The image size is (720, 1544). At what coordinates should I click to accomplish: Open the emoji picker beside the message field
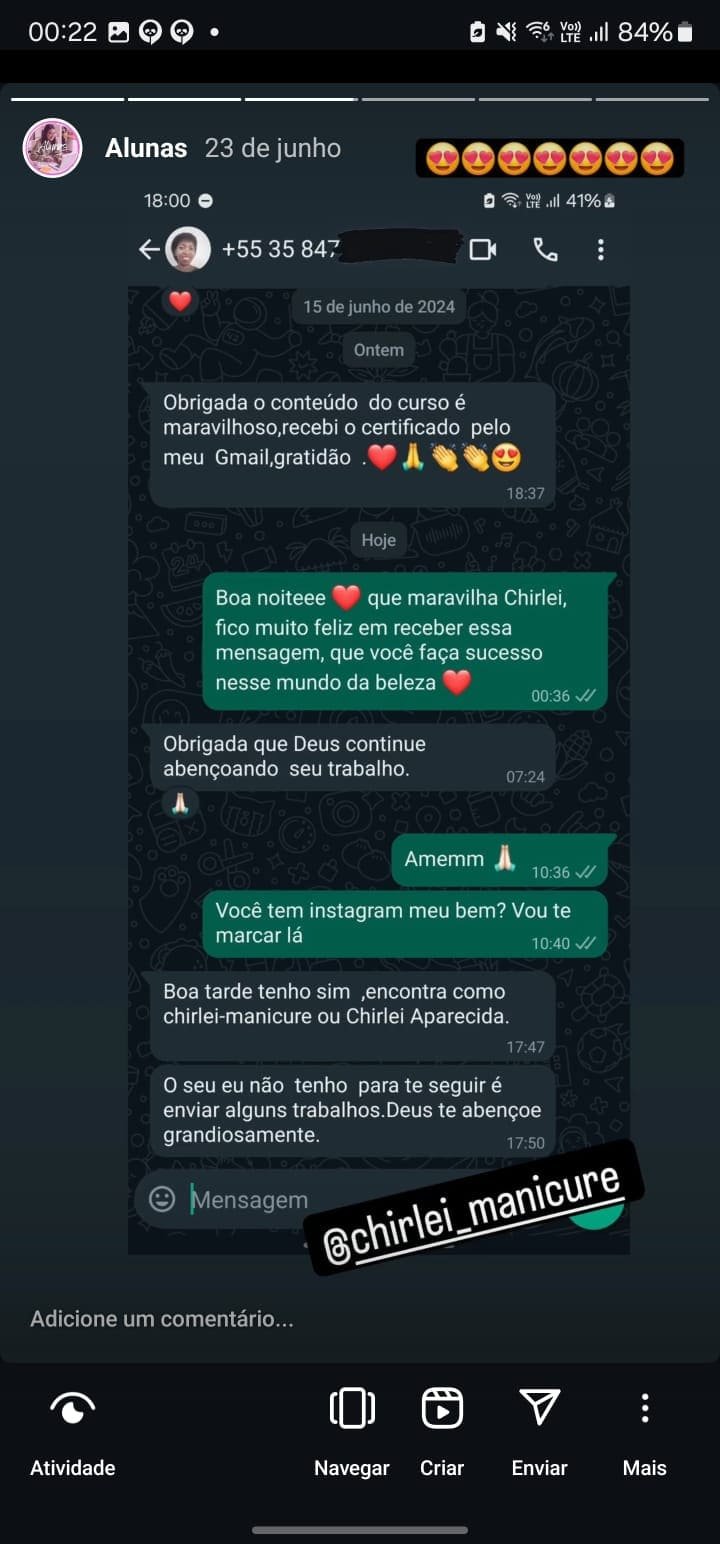[161, 1198]
